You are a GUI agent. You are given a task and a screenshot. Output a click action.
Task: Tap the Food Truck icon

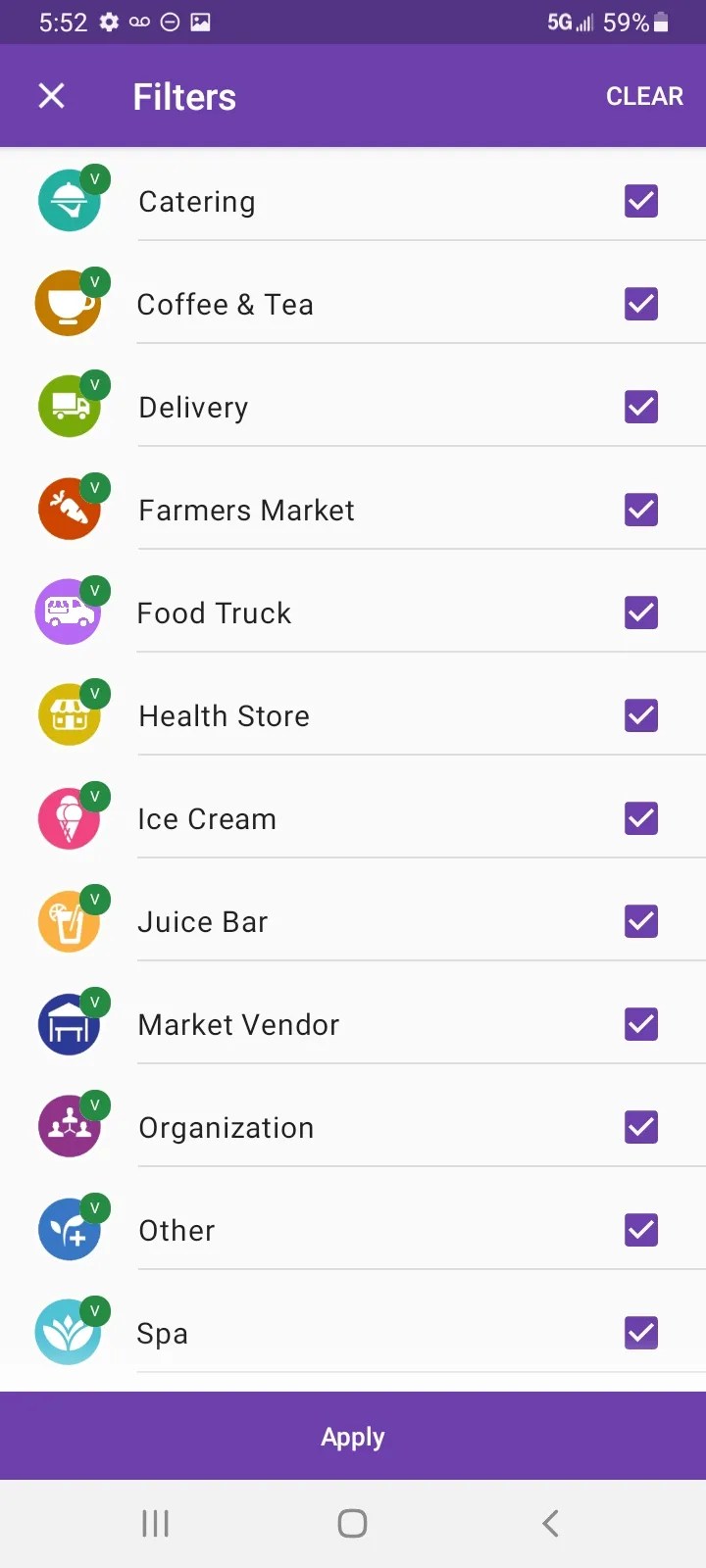point(71,612)
